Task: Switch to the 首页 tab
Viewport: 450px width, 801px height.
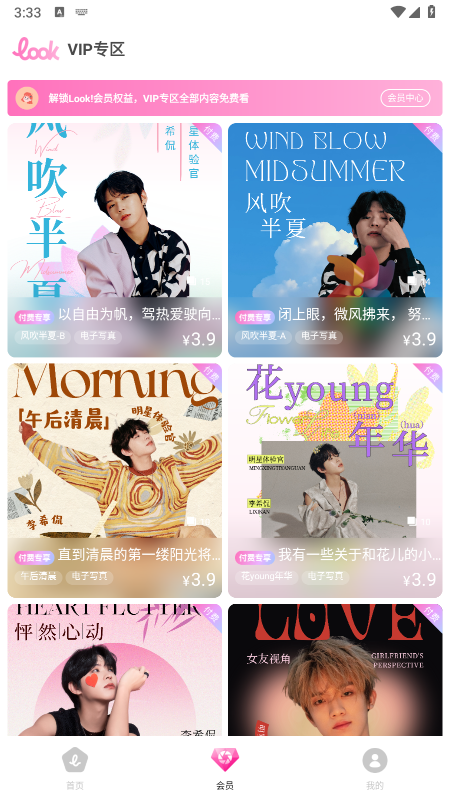Action: tap(75, 769)
